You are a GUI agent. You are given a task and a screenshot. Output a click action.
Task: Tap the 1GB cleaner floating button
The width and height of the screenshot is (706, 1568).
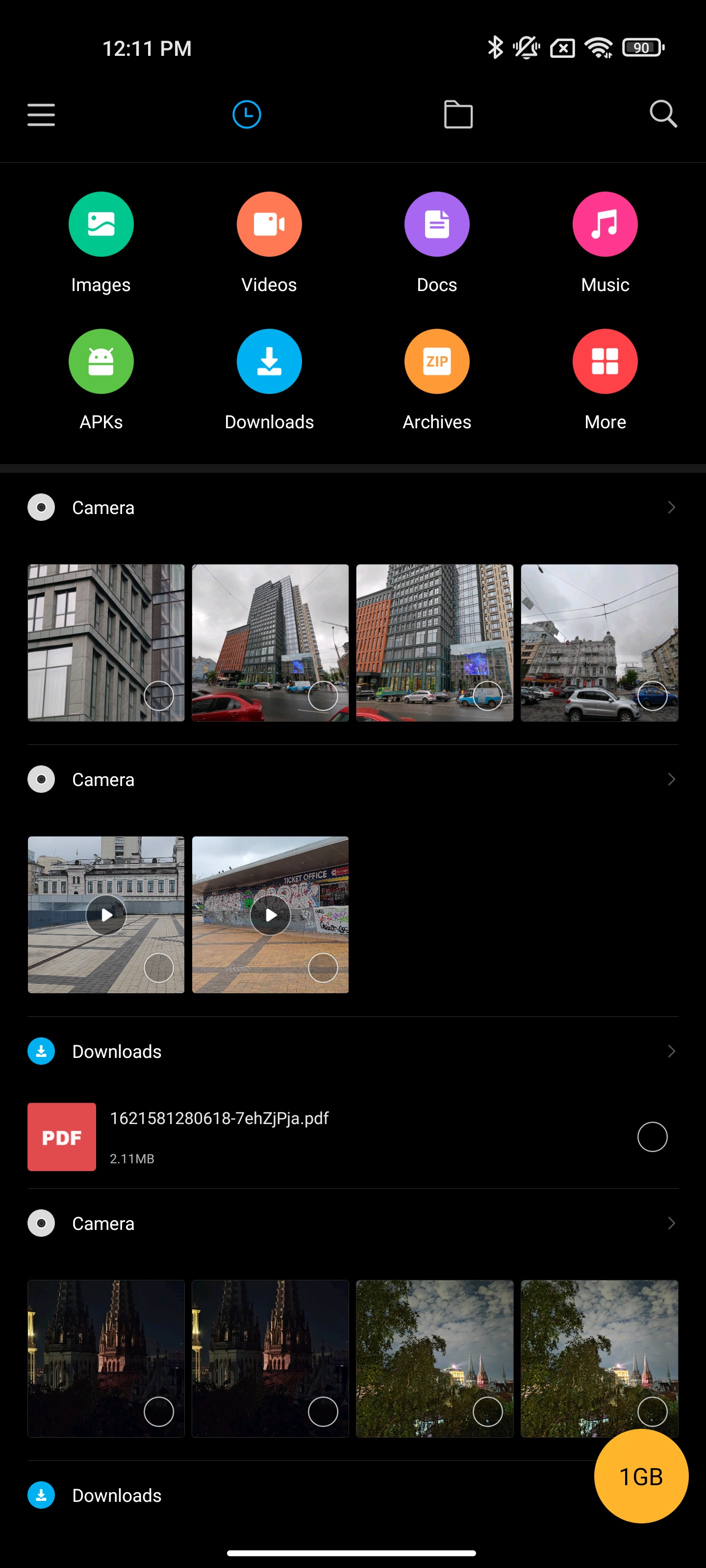click(641, 1476)
